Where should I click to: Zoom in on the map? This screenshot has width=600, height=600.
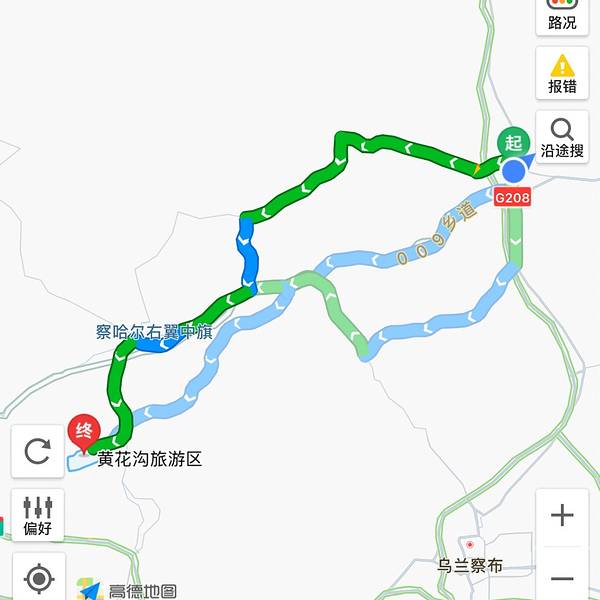pos(562,515)
